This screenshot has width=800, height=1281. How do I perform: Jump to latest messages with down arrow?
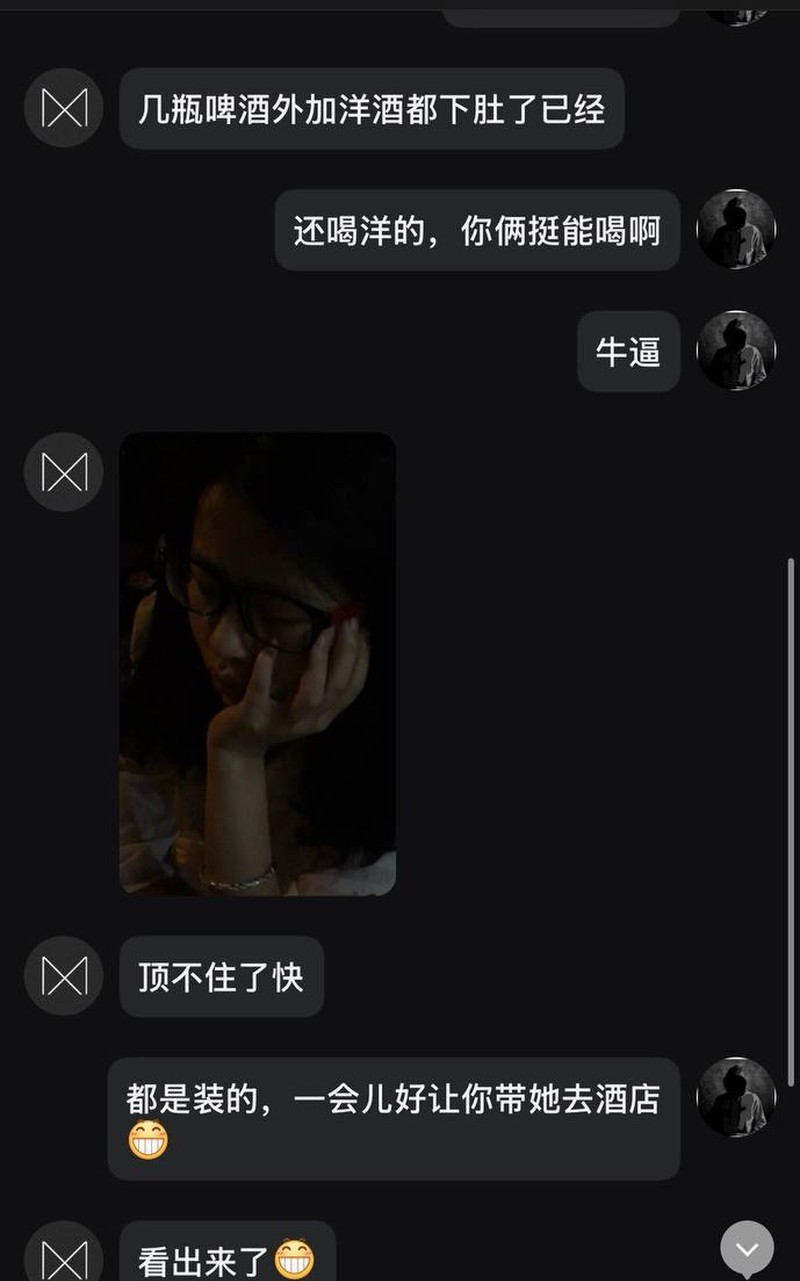pyautogui.click(x=747, y=1248)
